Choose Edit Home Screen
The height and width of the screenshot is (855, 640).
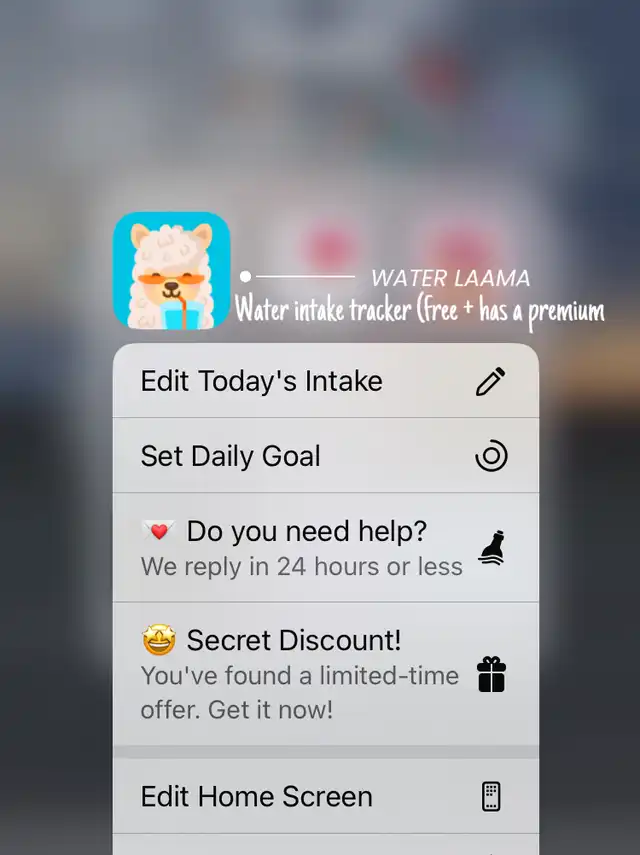pyautogui.click(x=325, y=796)
